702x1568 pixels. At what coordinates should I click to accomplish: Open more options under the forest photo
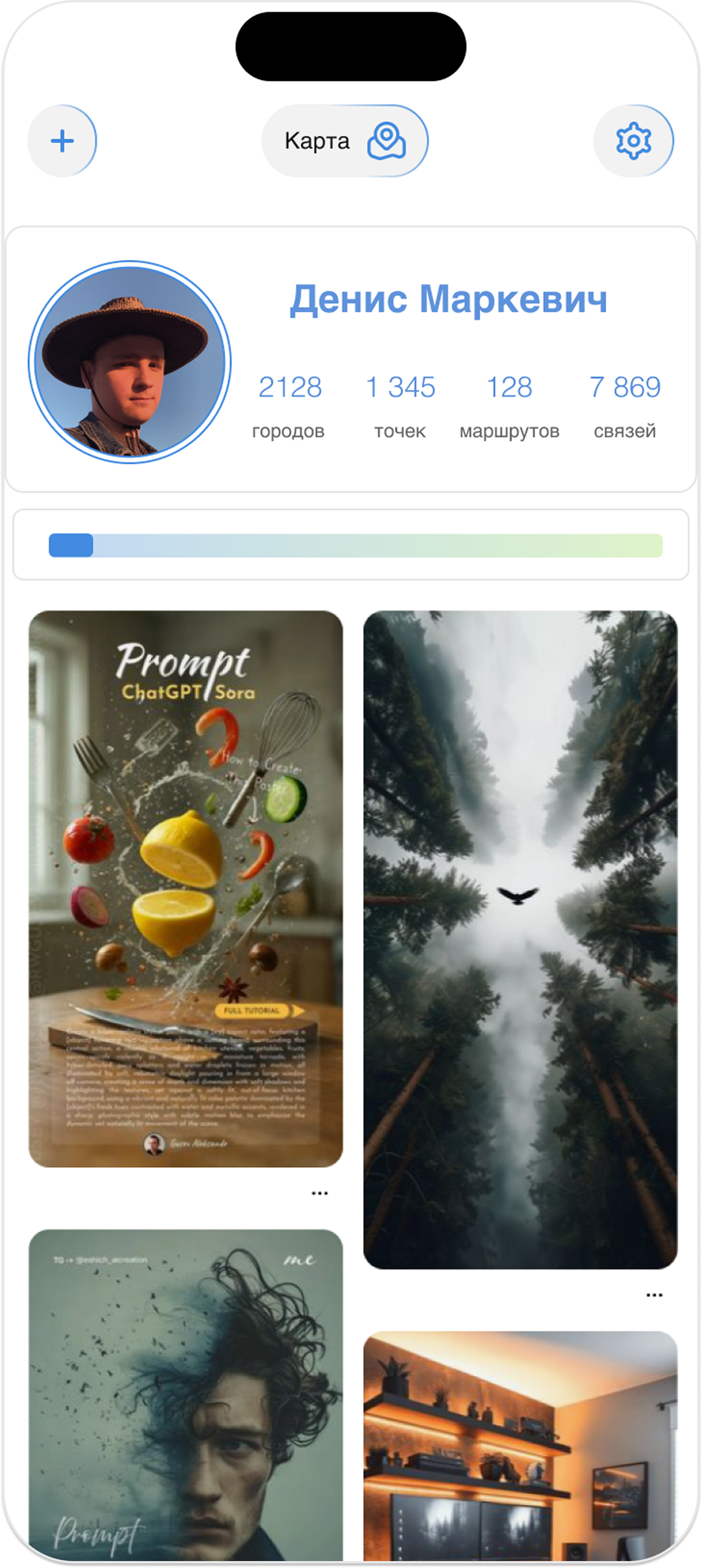tap(654, 1295)
